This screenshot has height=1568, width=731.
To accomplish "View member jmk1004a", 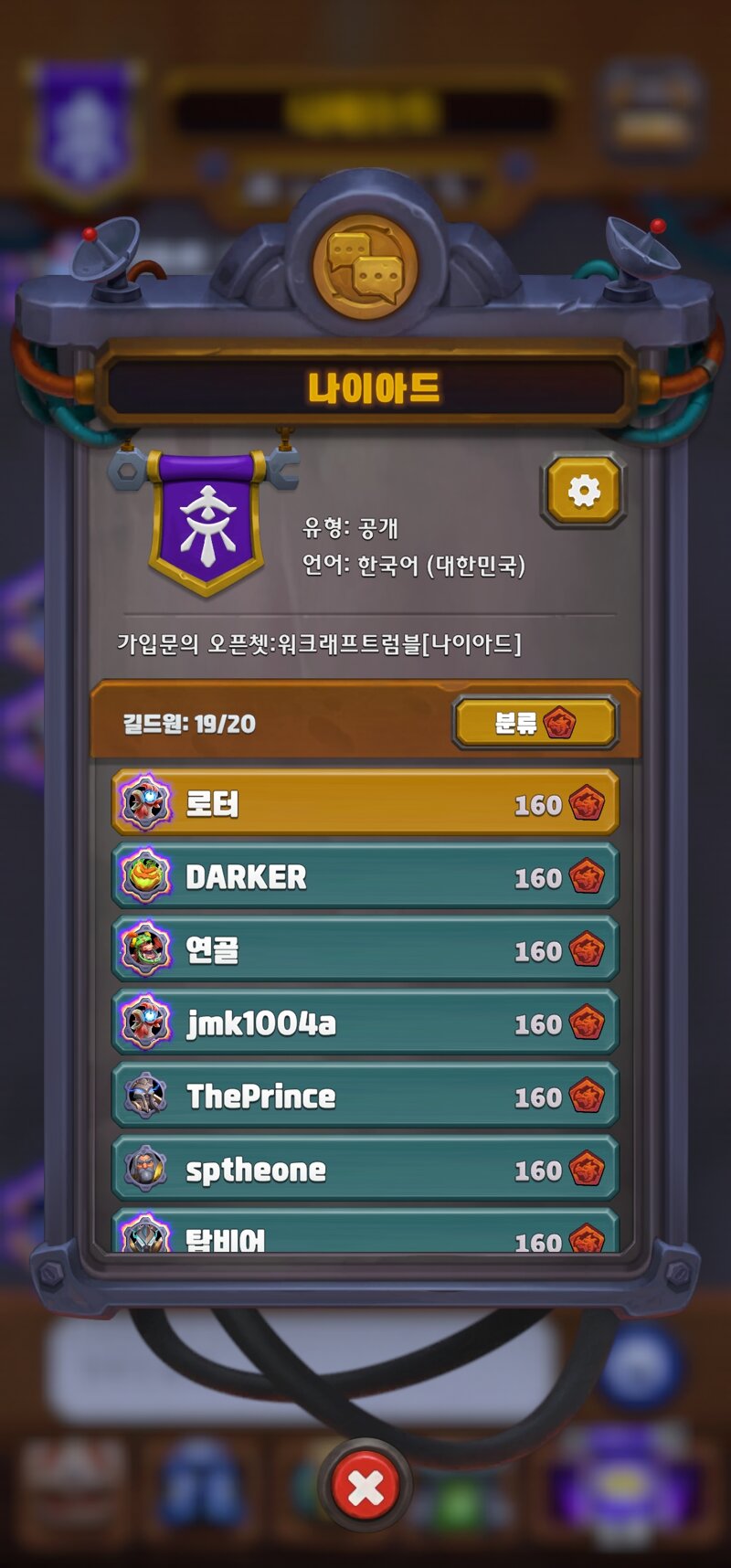I will tap(365, 1022).
